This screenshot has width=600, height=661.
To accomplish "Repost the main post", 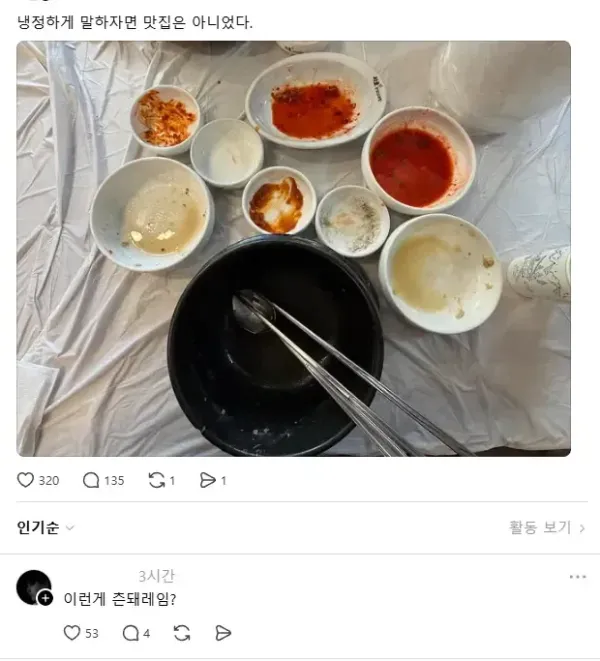I will click(x=157, y=480).
